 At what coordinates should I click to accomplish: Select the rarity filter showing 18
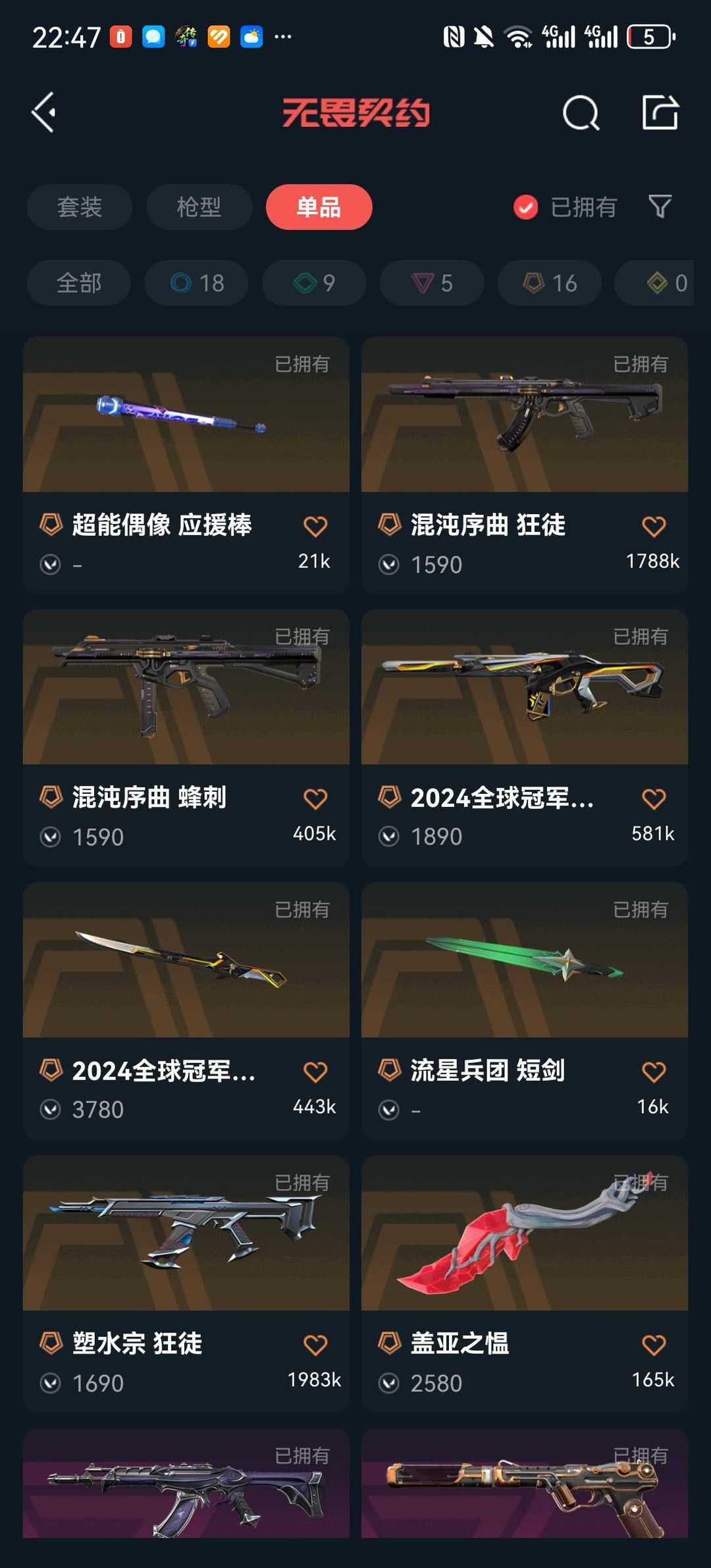196,283
